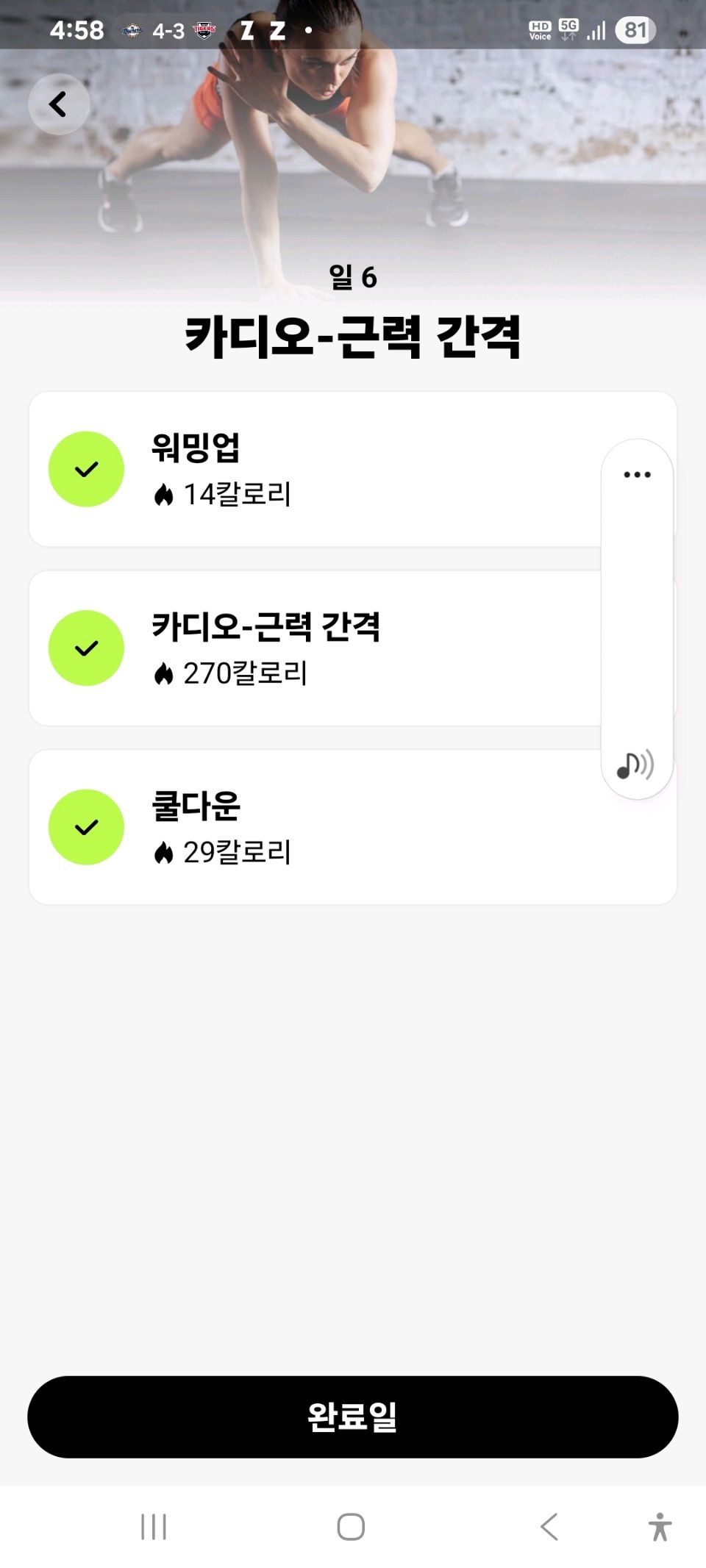Open the floating three-dots menu

tap(637, 475)
